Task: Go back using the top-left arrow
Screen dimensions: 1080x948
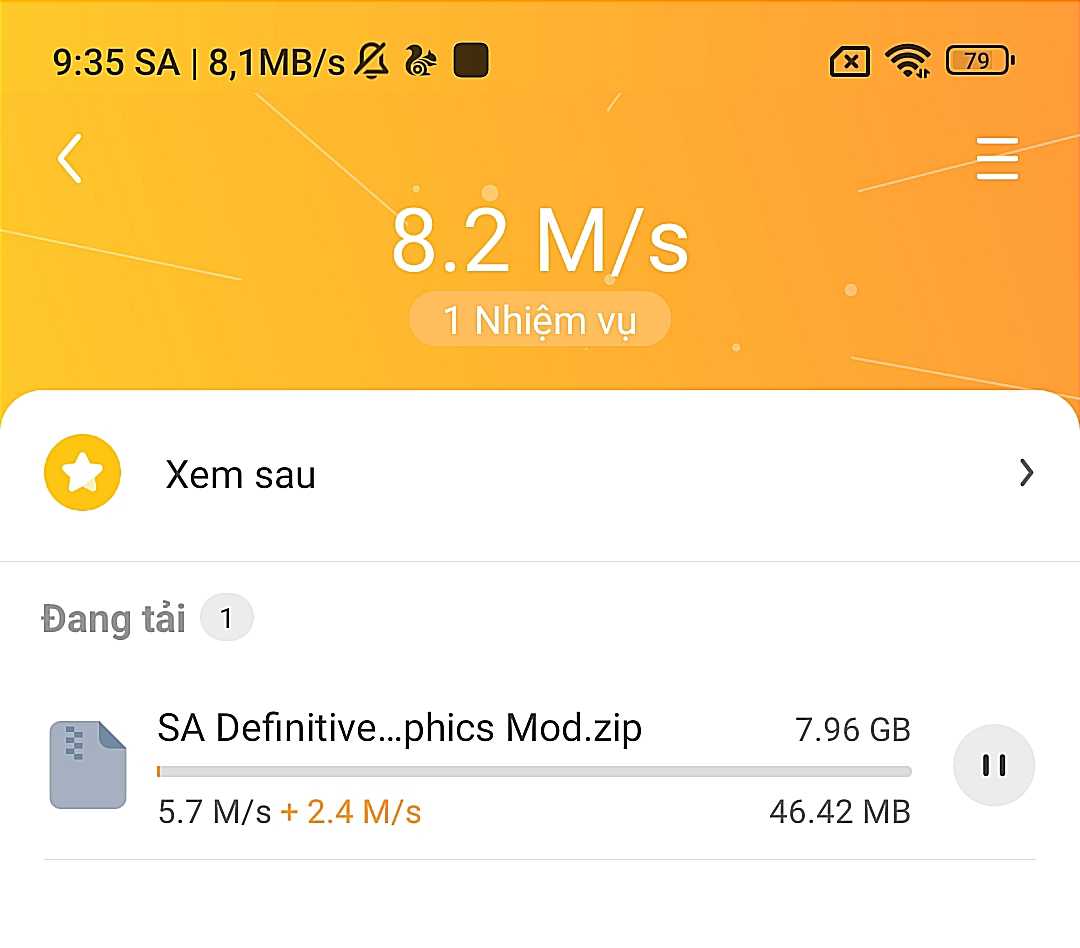Action: (69, 159)
